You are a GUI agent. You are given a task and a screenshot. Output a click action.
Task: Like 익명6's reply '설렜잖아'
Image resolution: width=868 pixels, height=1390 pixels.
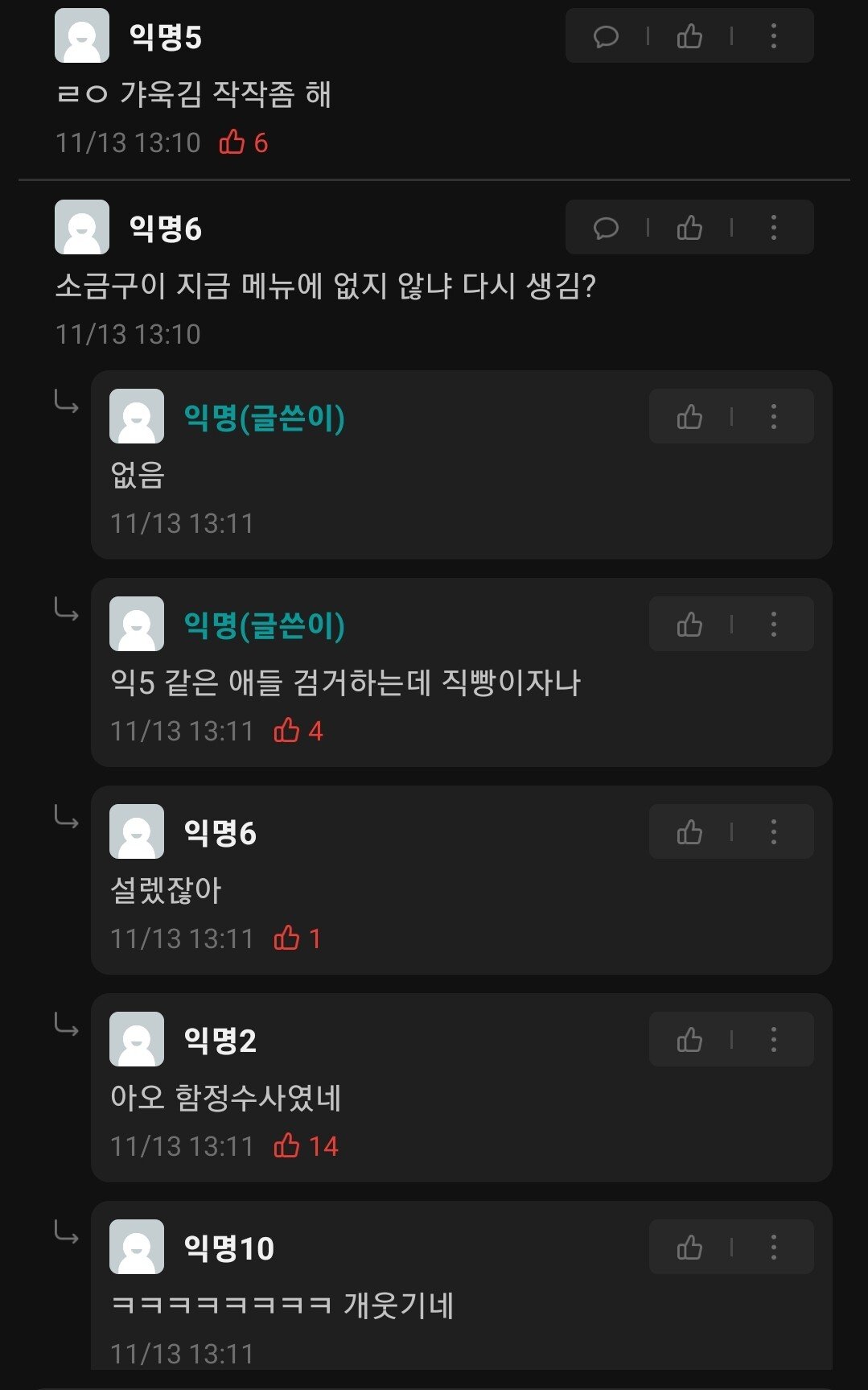(x=689, y=832)
